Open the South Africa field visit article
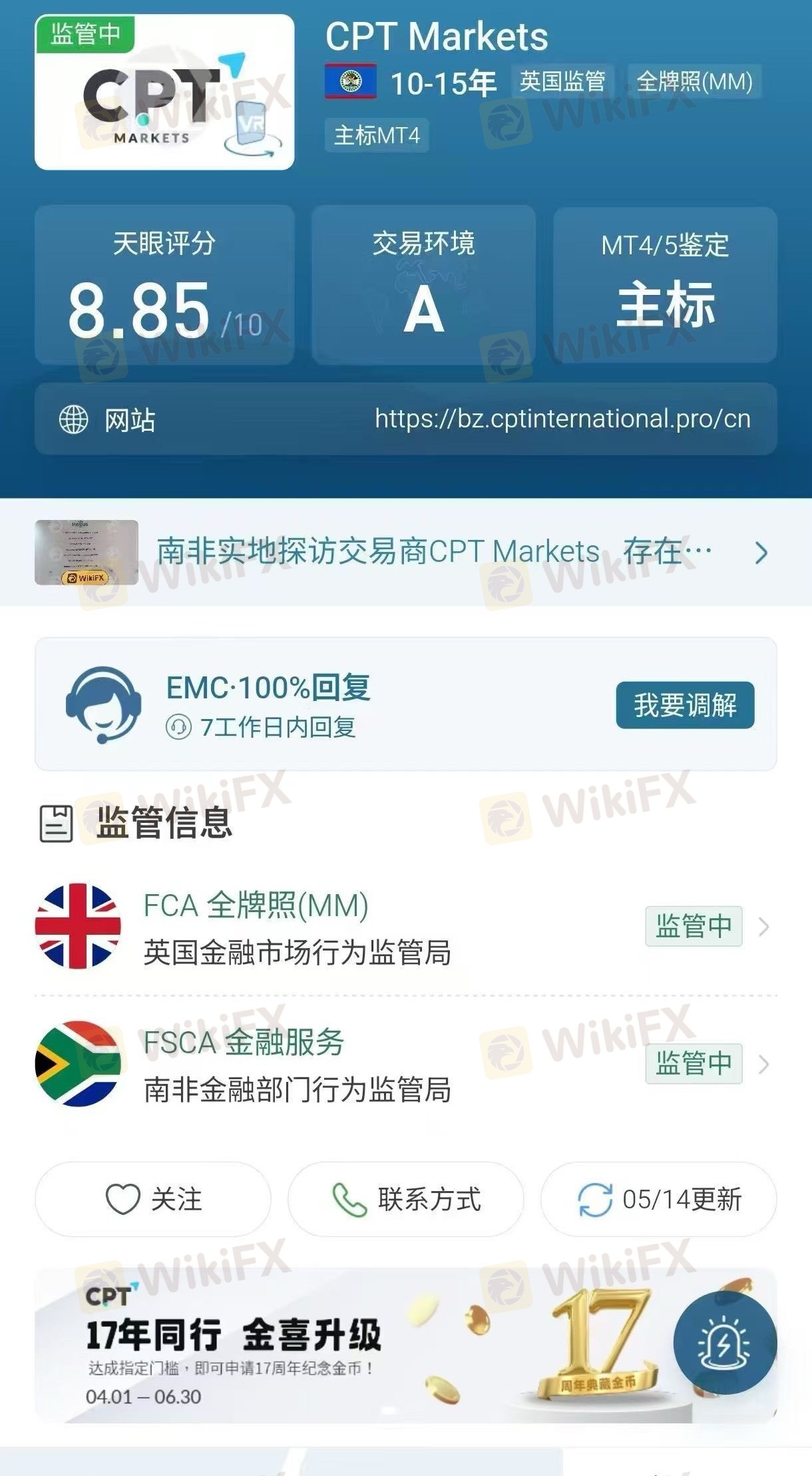Viewport: 812px width, 1476px height. 405,552
